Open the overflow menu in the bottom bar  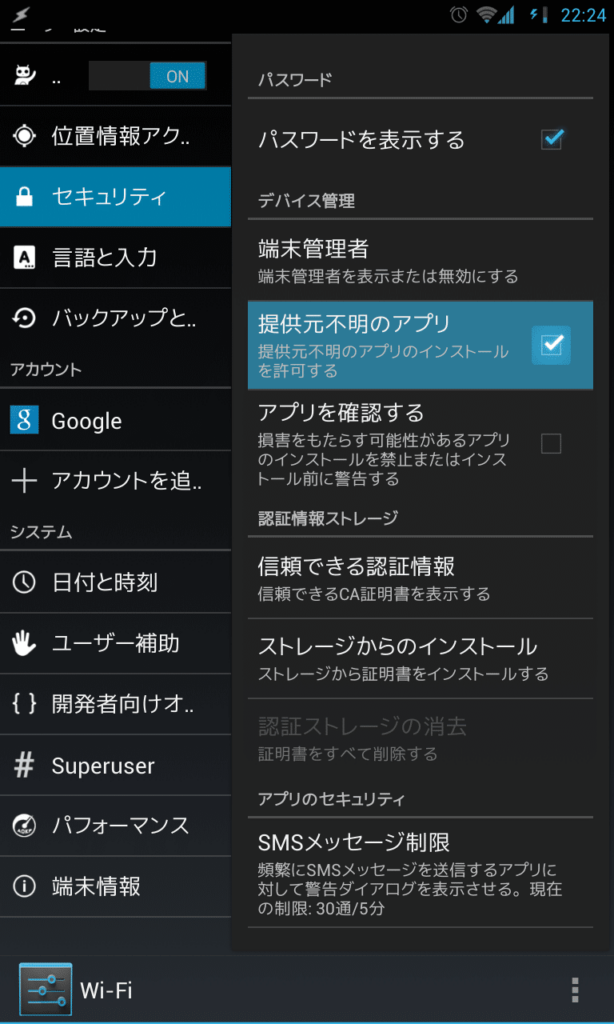click(574, 990)
